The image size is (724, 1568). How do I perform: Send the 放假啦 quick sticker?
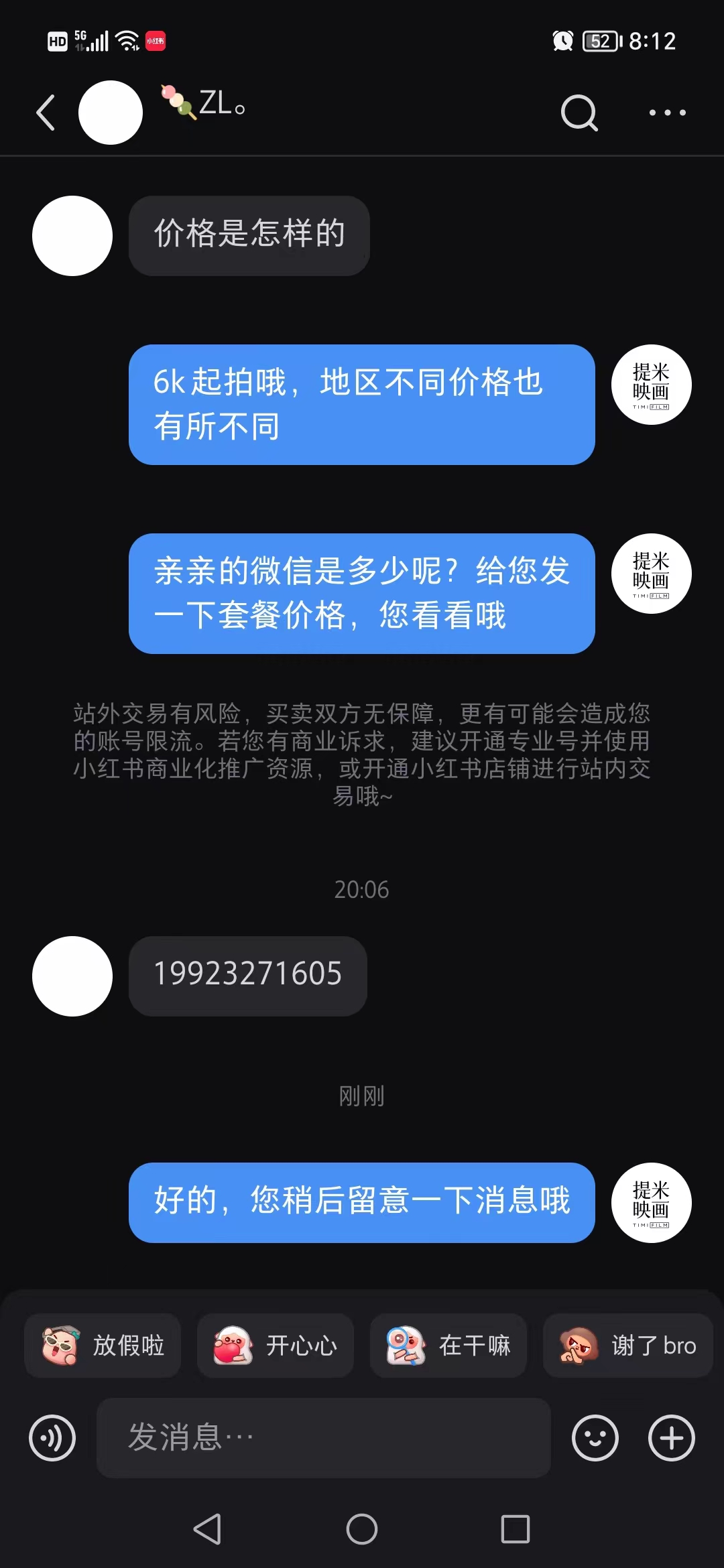click(103, 1345)
